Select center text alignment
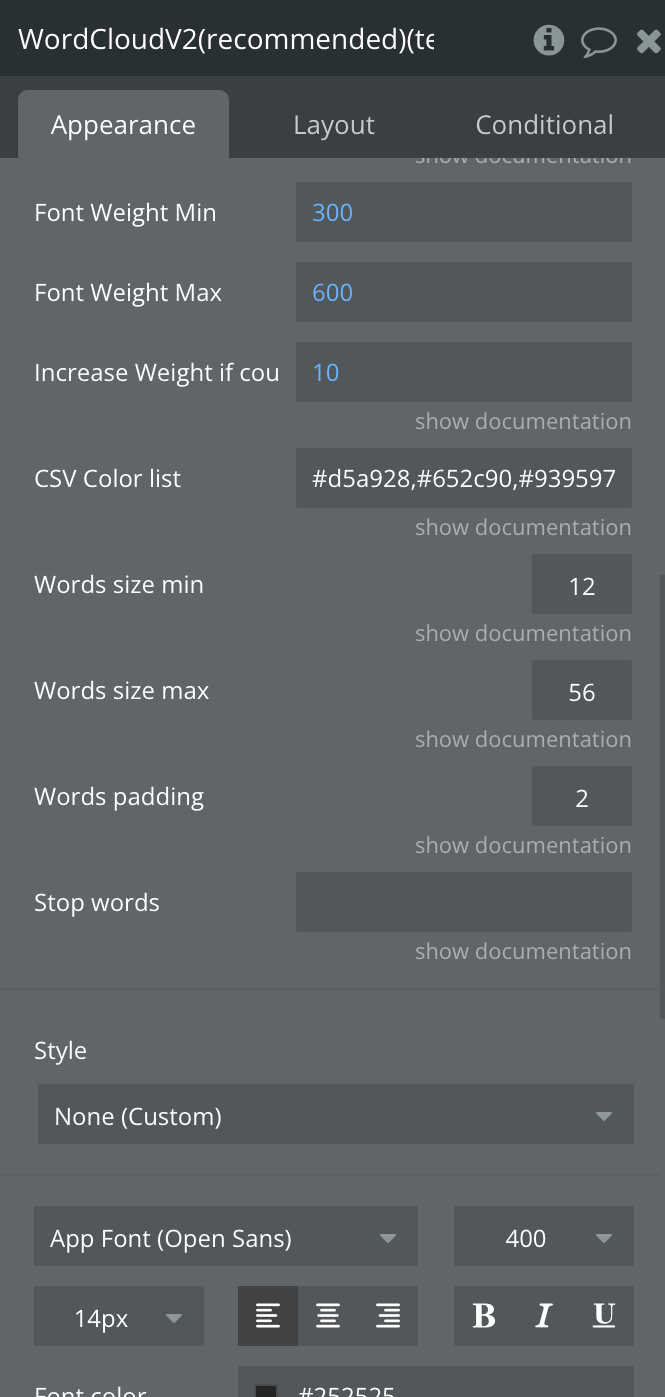 (328, 1316)
